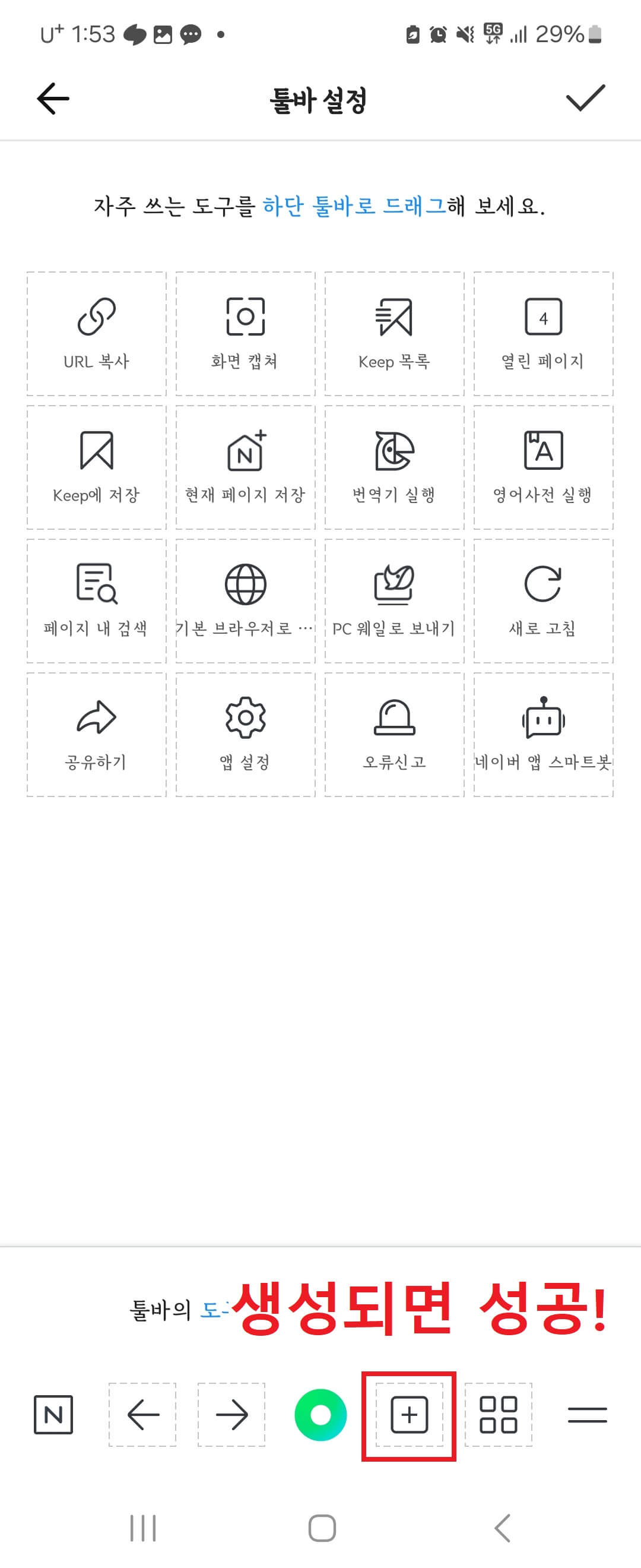Select the URL 복사 (copy URL) tool icon
This screenshot has width=641, height=1568.
click(x=96, y=317)
